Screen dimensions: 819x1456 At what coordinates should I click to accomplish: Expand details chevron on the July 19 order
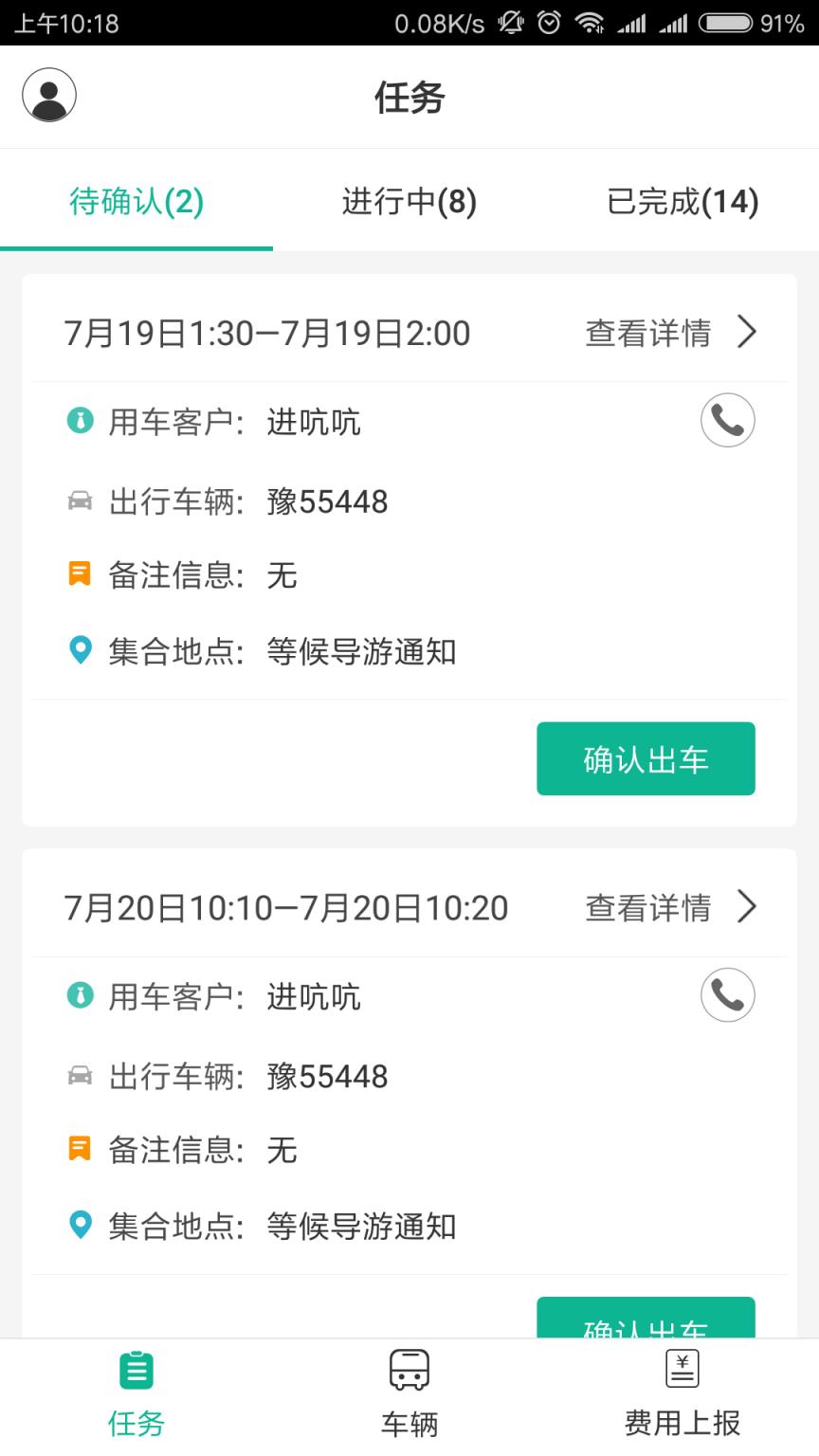748,333
